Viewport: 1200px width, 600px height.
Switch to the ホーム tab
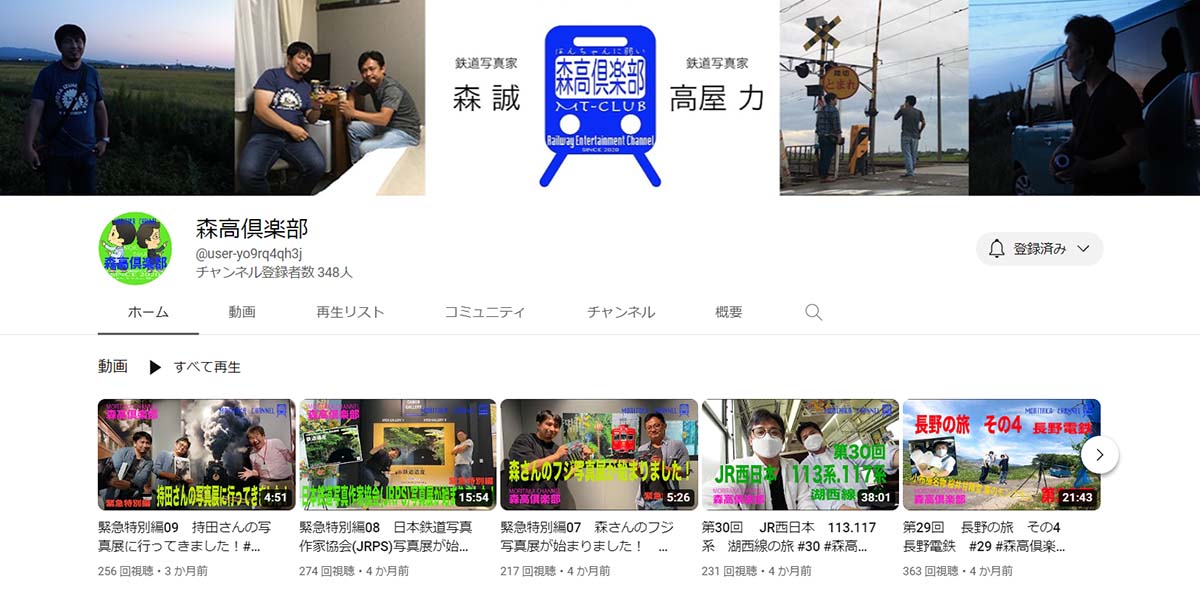pyautogui.click(x=148, y=312)
